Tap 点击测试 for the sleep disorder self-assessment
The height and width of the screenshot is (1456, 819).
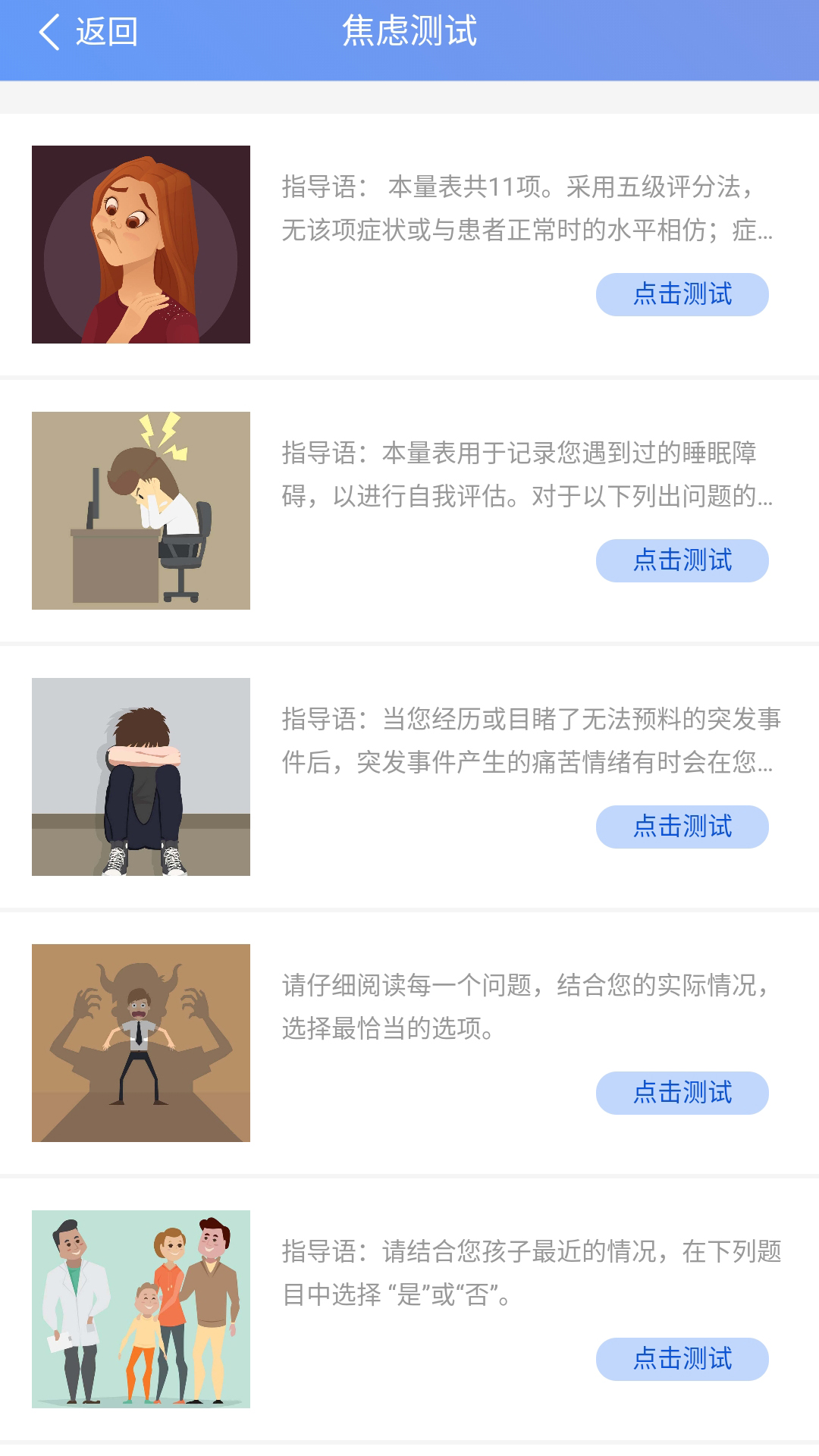(x=681, y=560)
